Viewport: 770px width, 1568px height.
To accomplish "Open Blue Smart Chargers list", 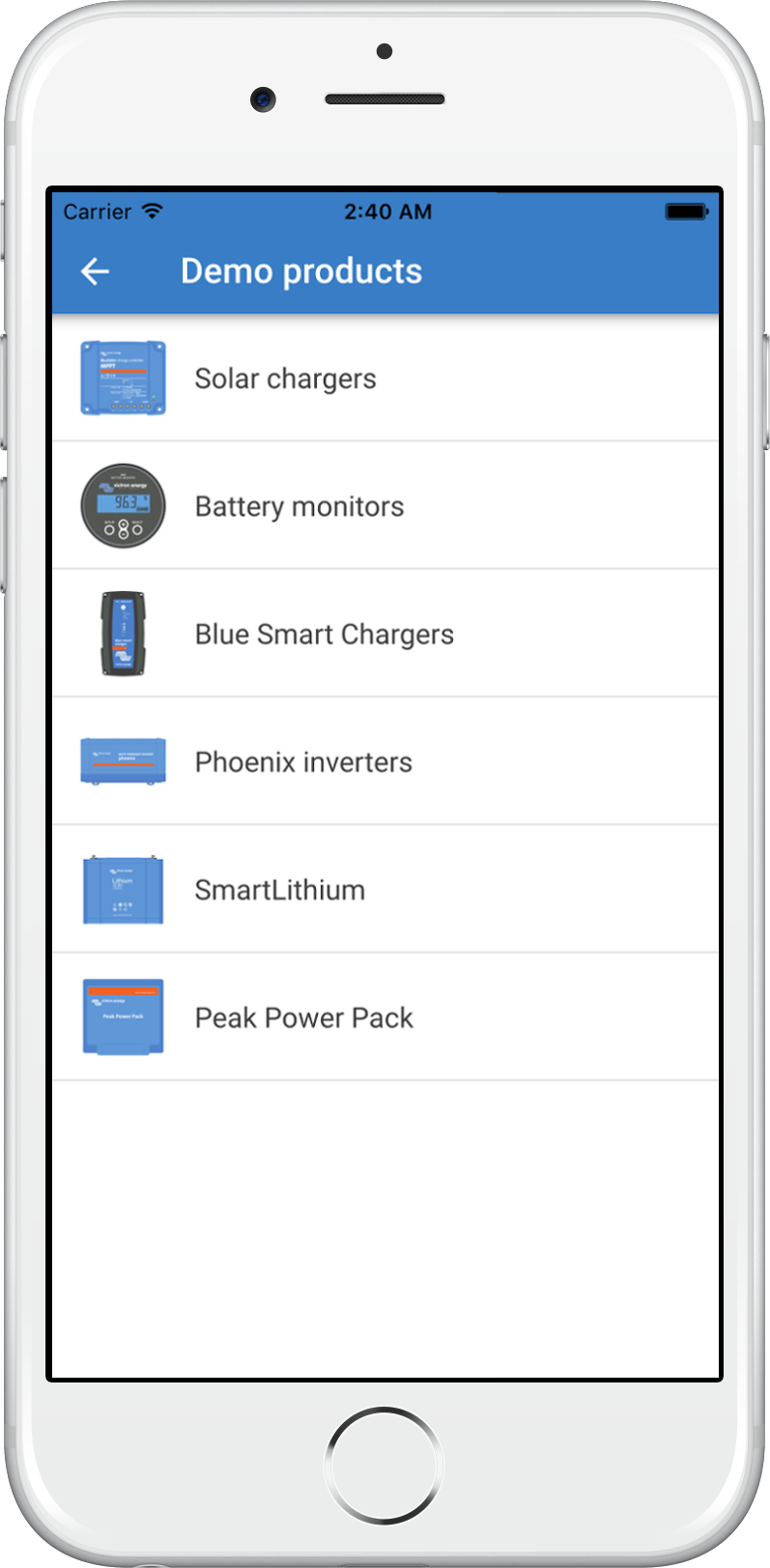I will [325, 634].
